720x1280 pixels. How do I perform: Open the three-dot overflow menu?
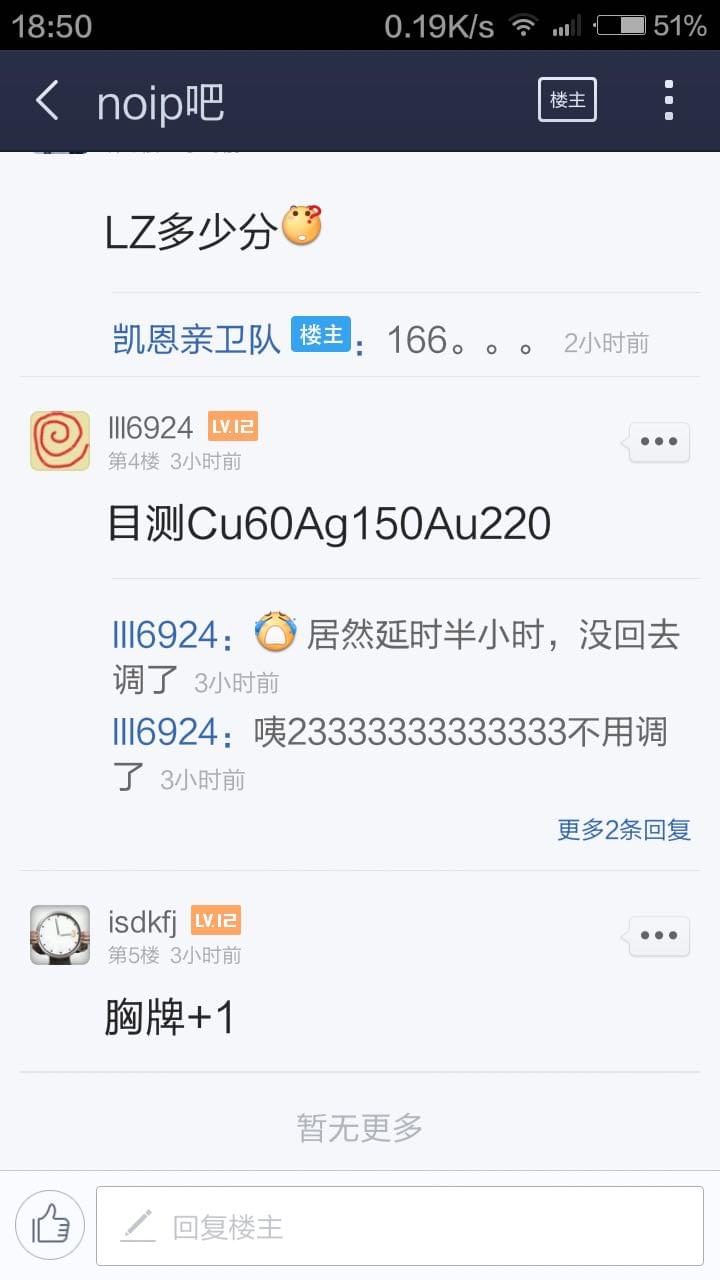tap(668, 100)
